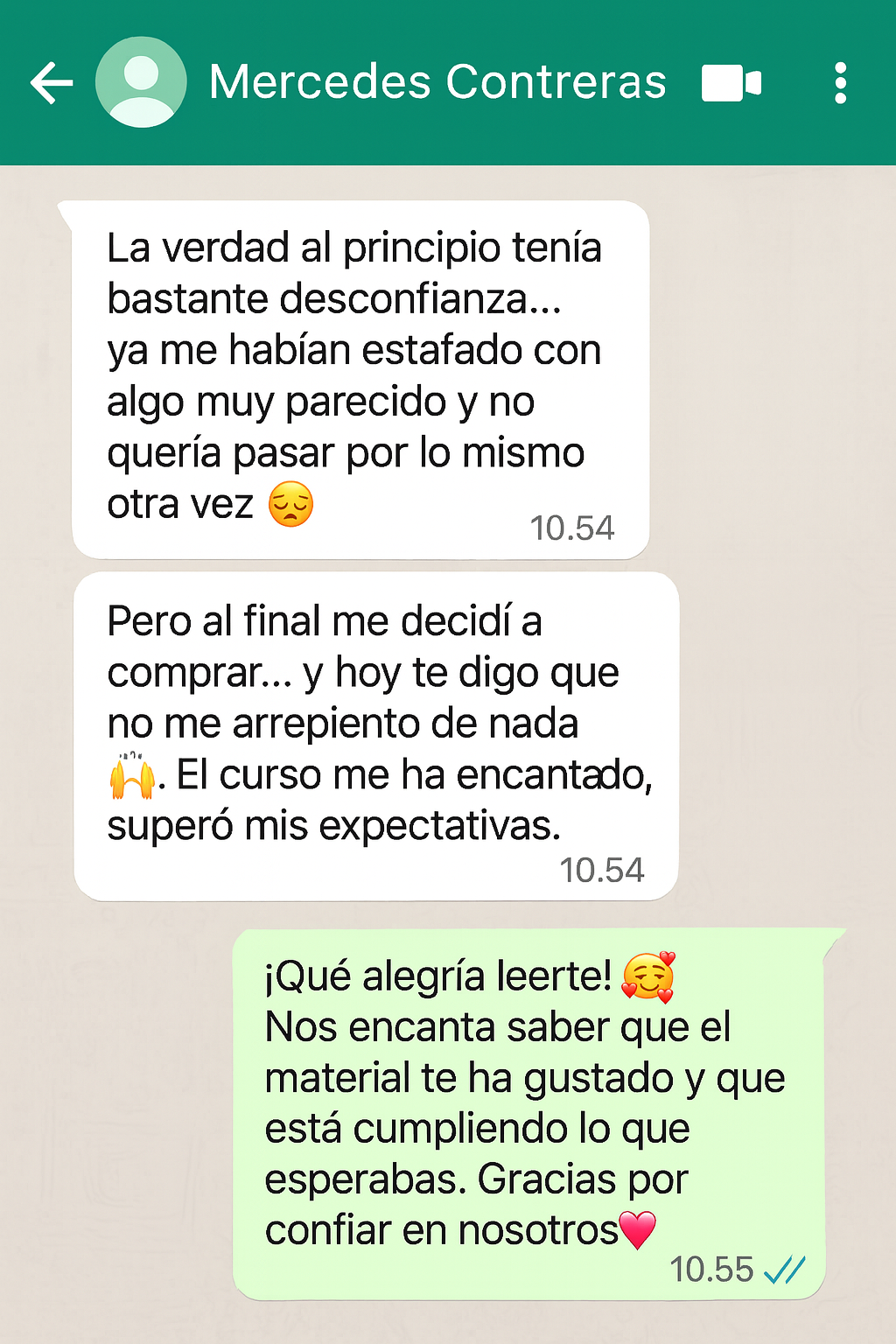Open Mercedes Contreras's profile picture
The image size is (896, 1344).
click(141, 82)
